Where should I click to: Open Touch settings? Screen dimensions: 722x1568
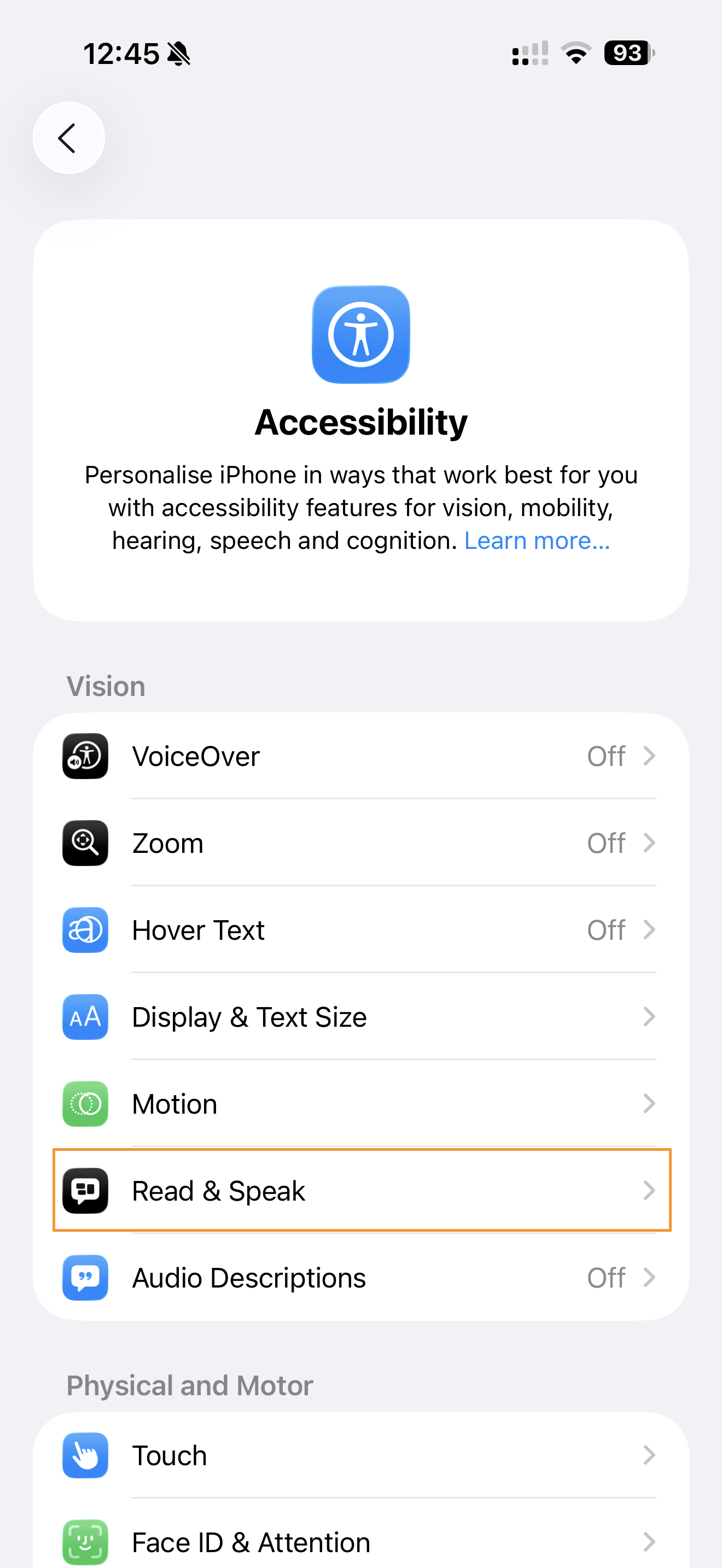[361, 1455]
